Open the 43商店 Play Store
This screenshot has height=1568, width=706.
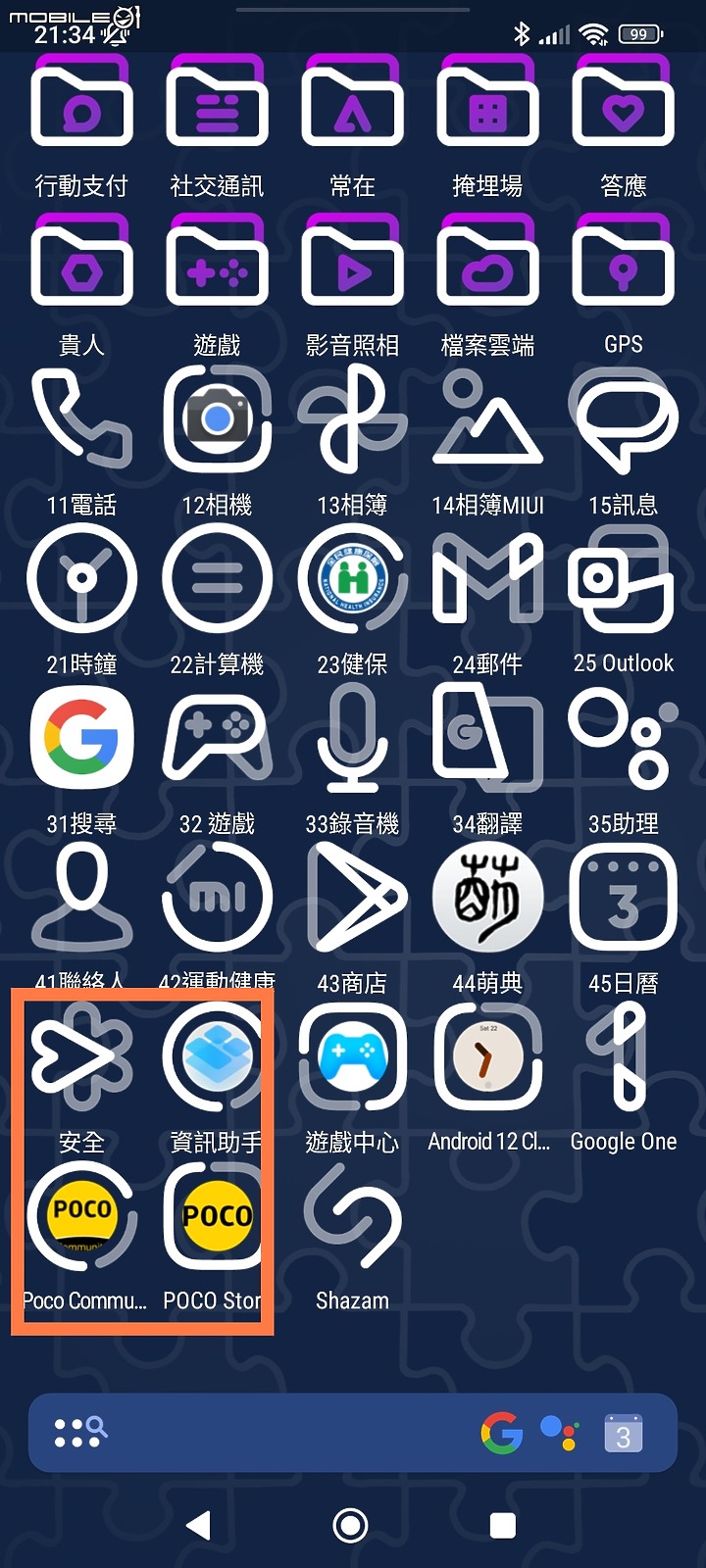coord(352,898)
